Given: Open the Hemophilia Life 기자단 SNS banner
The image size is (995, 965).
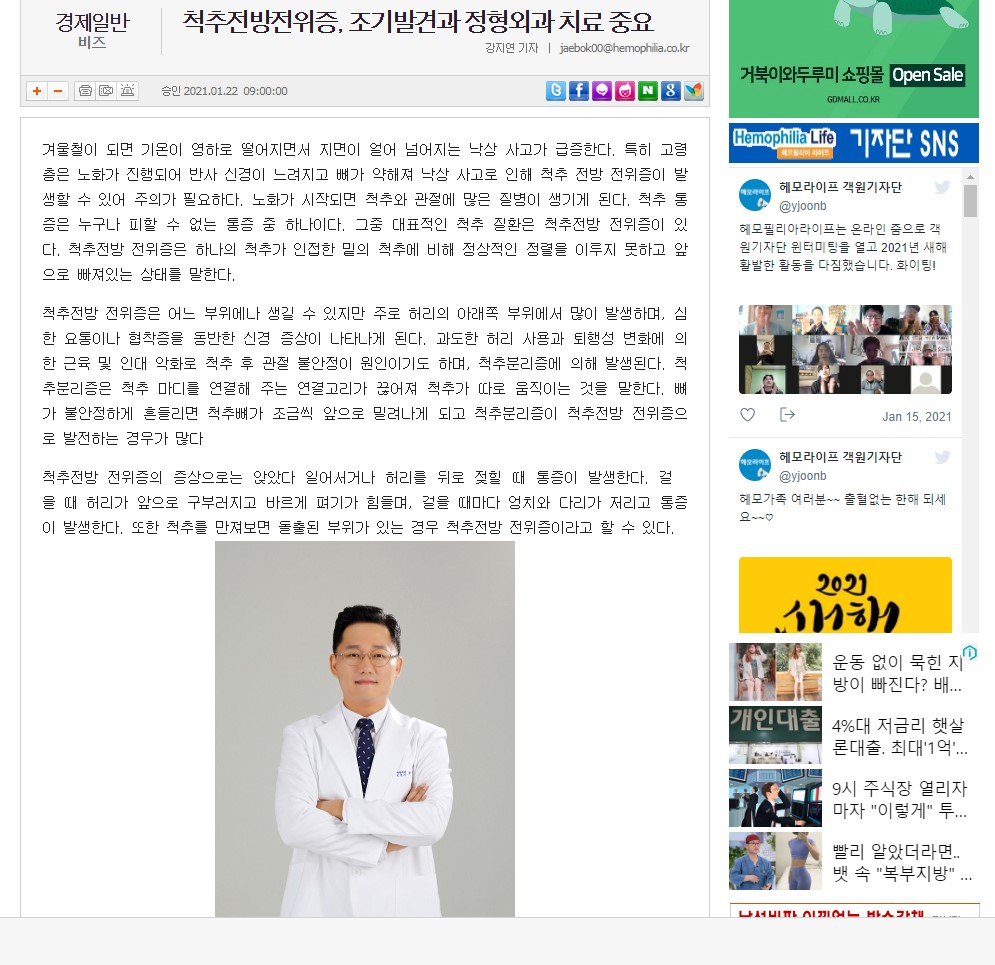Looking at the screenshot, I should [853, 142].
